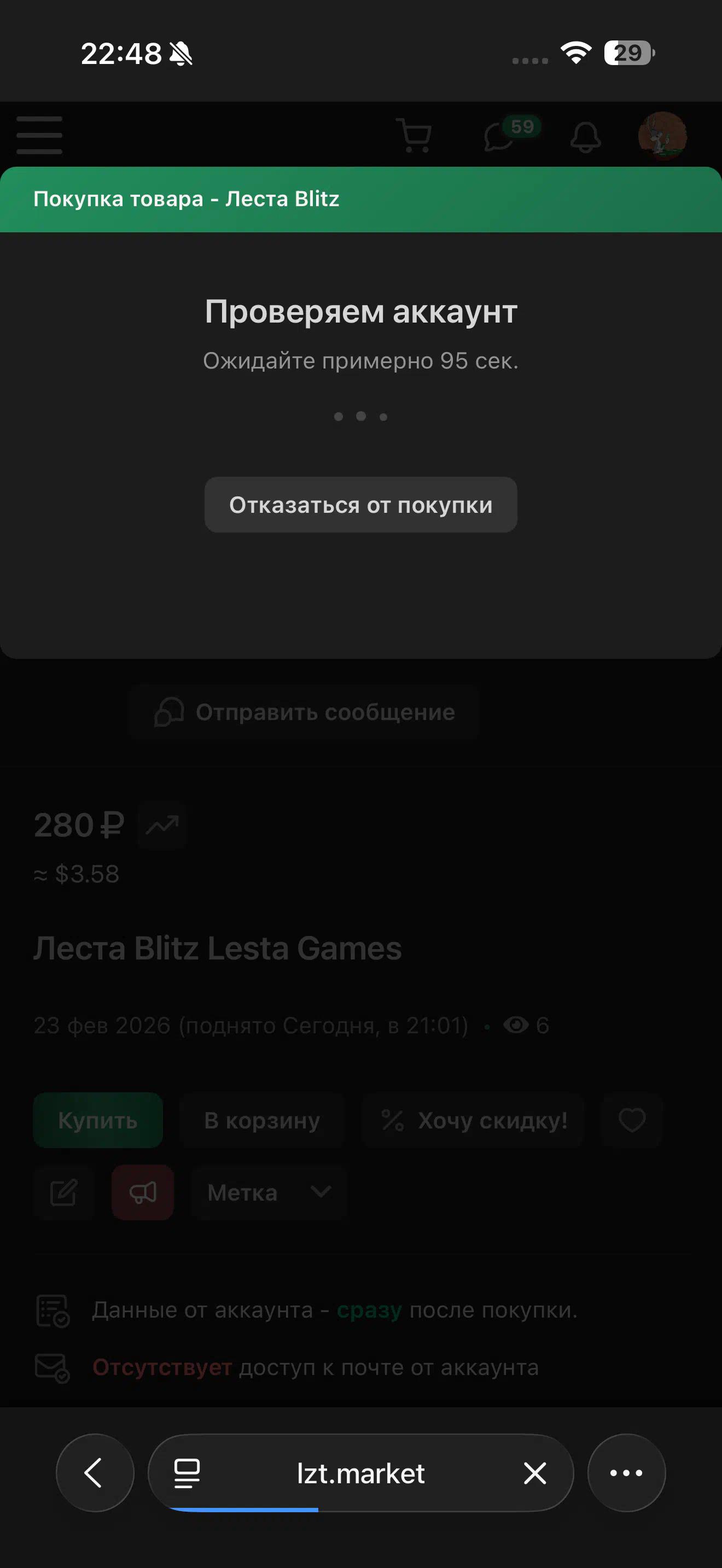
Task: Go back with browser back arrow
Action: tap(95, 1473)
